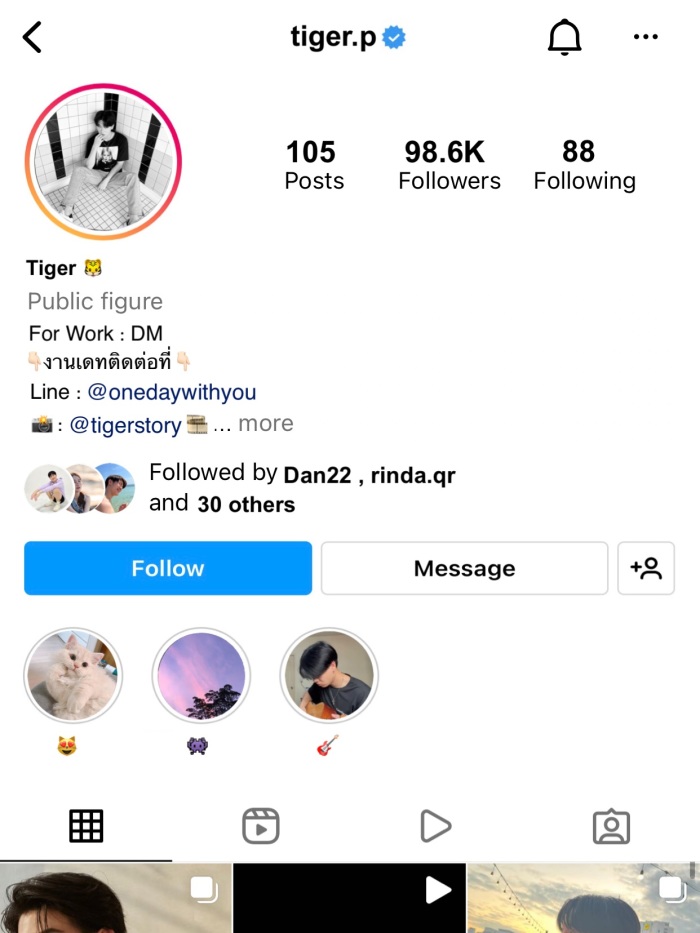The image size is (700, 933).
Task: Open the three-dot overflow menu
Action: tap(646, 38)
